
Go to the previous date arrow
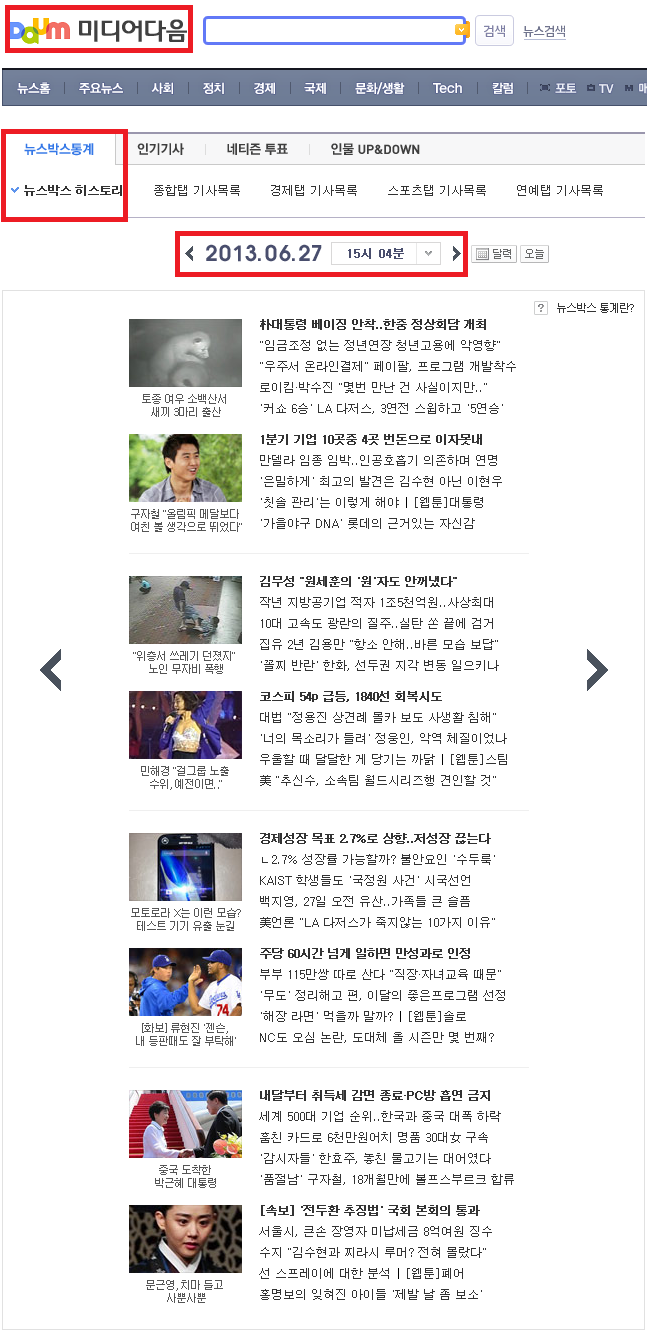point(190,254)
